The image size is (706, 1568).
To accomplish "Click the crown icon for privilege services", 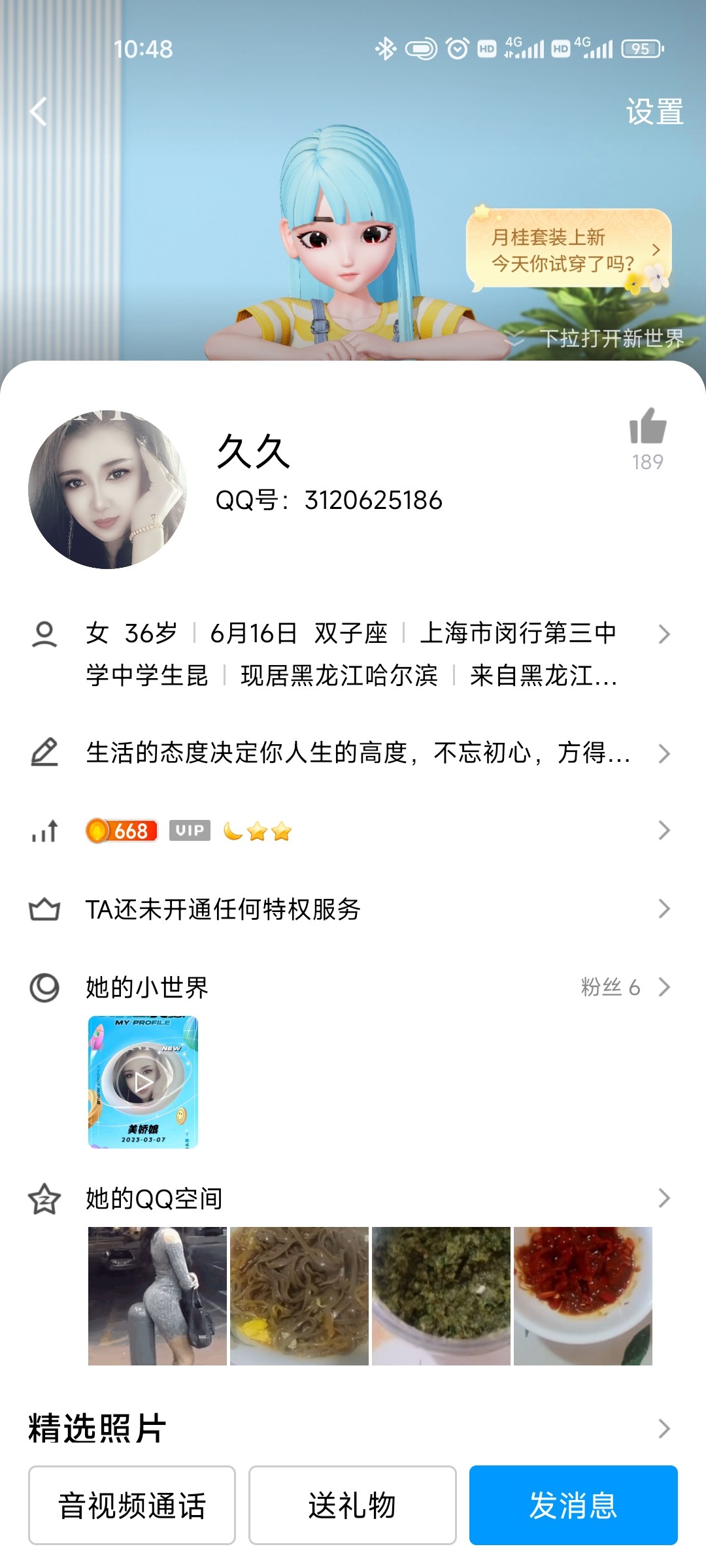I will (44, 908).
